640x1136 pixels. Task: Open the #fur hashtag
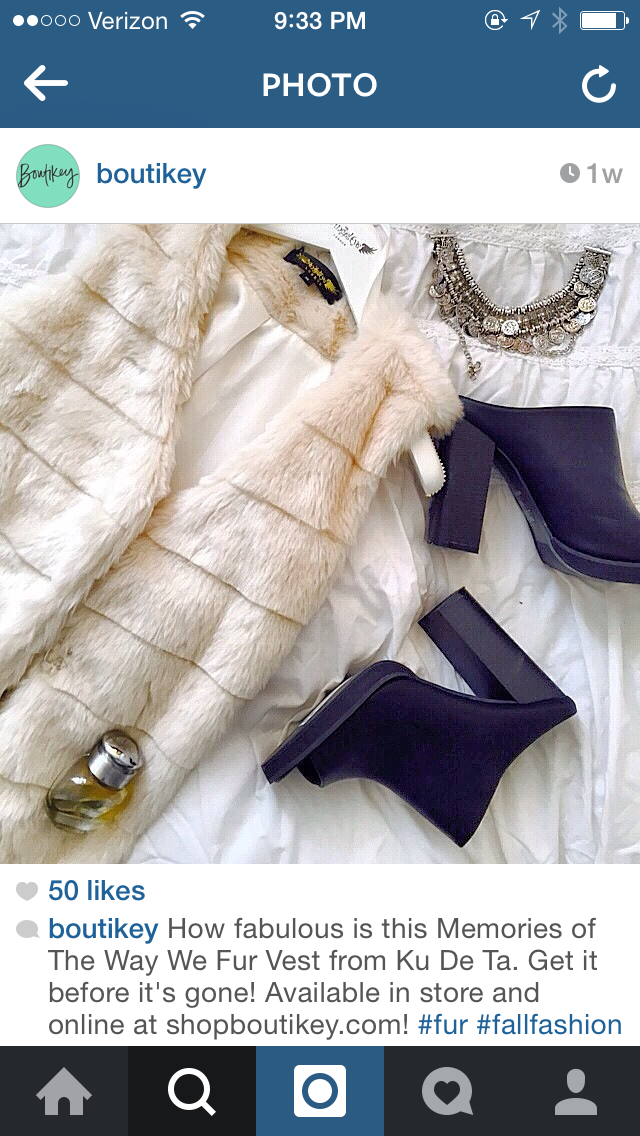(443, 1024)
